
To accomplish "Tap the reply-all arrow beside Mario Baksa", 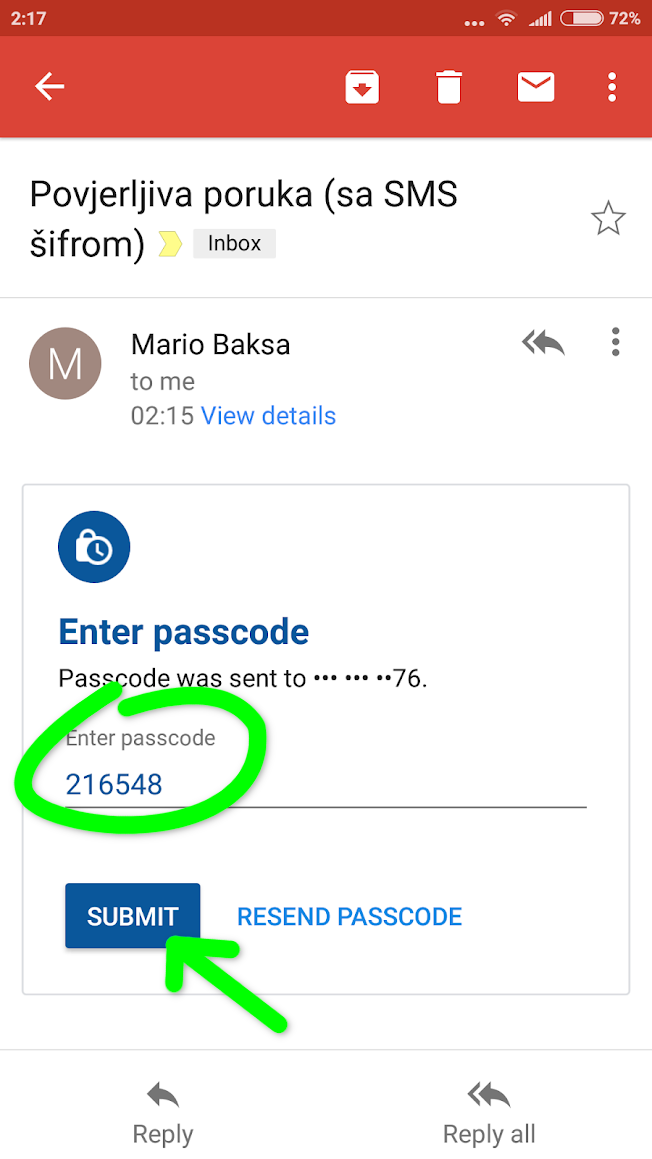I will tap(543, 343).
